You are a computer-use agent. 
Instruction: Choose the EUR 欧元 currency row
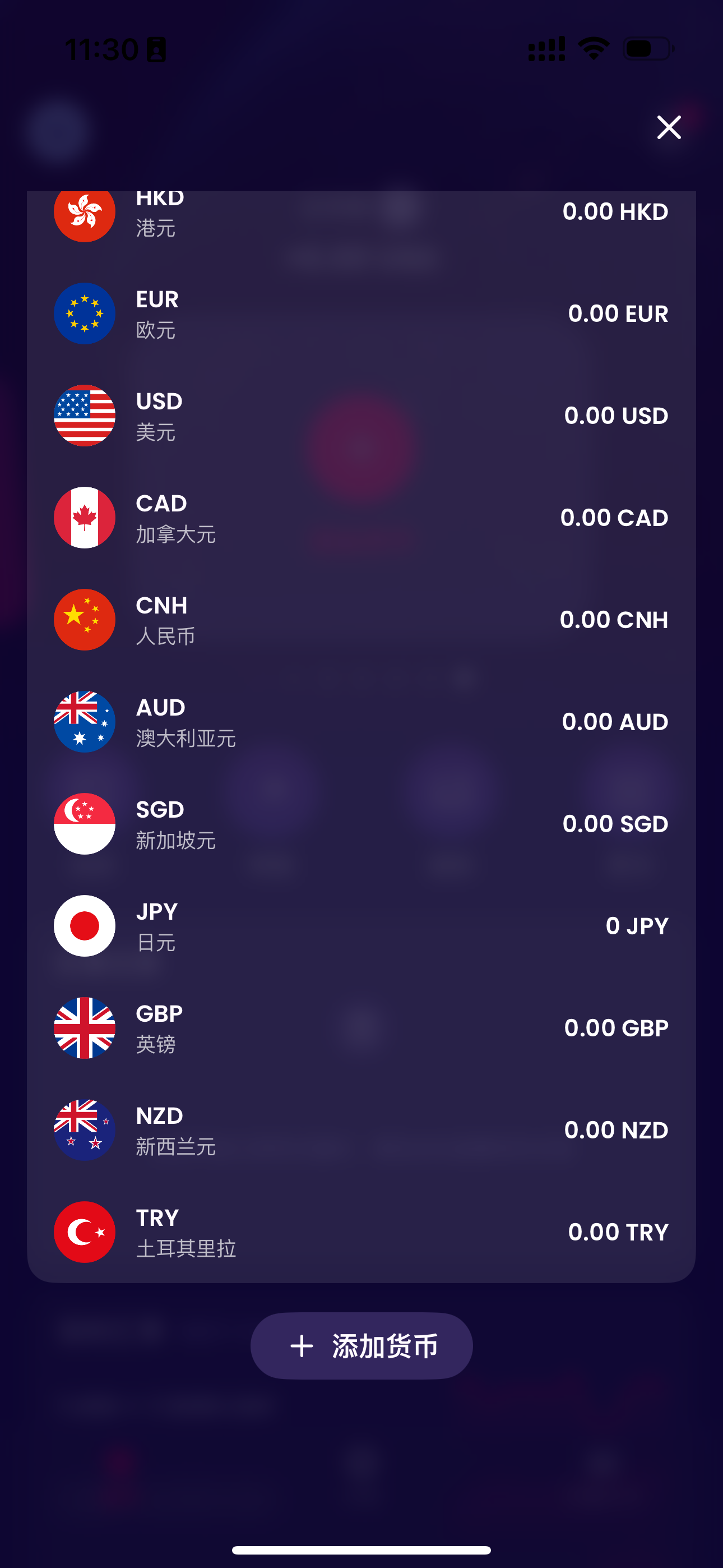point(361,313)
